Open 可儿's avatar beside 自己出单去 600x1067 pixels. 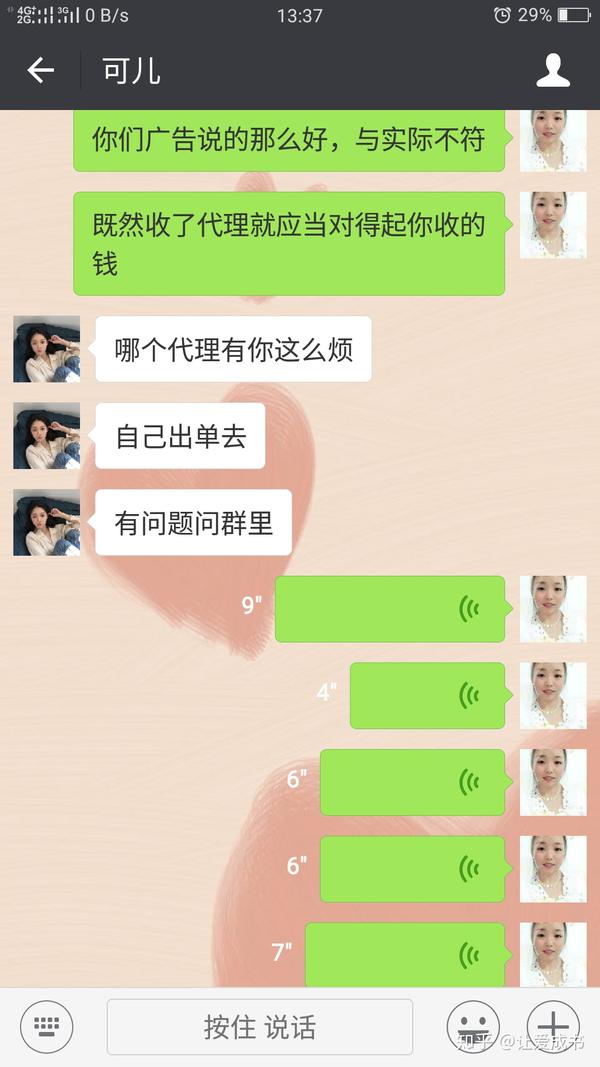pyautogui.click(x=46, y=436)
